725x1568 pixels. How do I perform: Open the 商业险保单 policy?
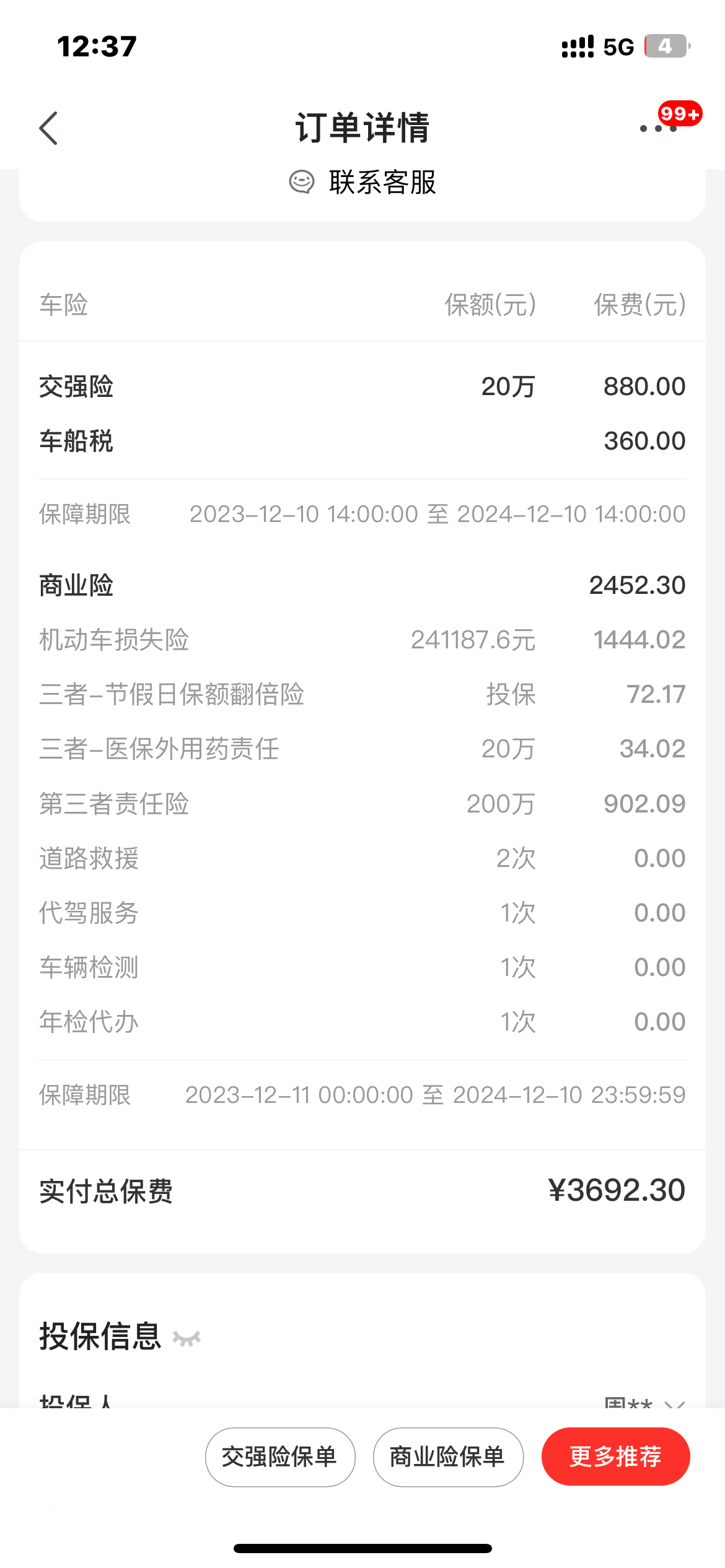pyautogui.click(x=447, y=1457)
